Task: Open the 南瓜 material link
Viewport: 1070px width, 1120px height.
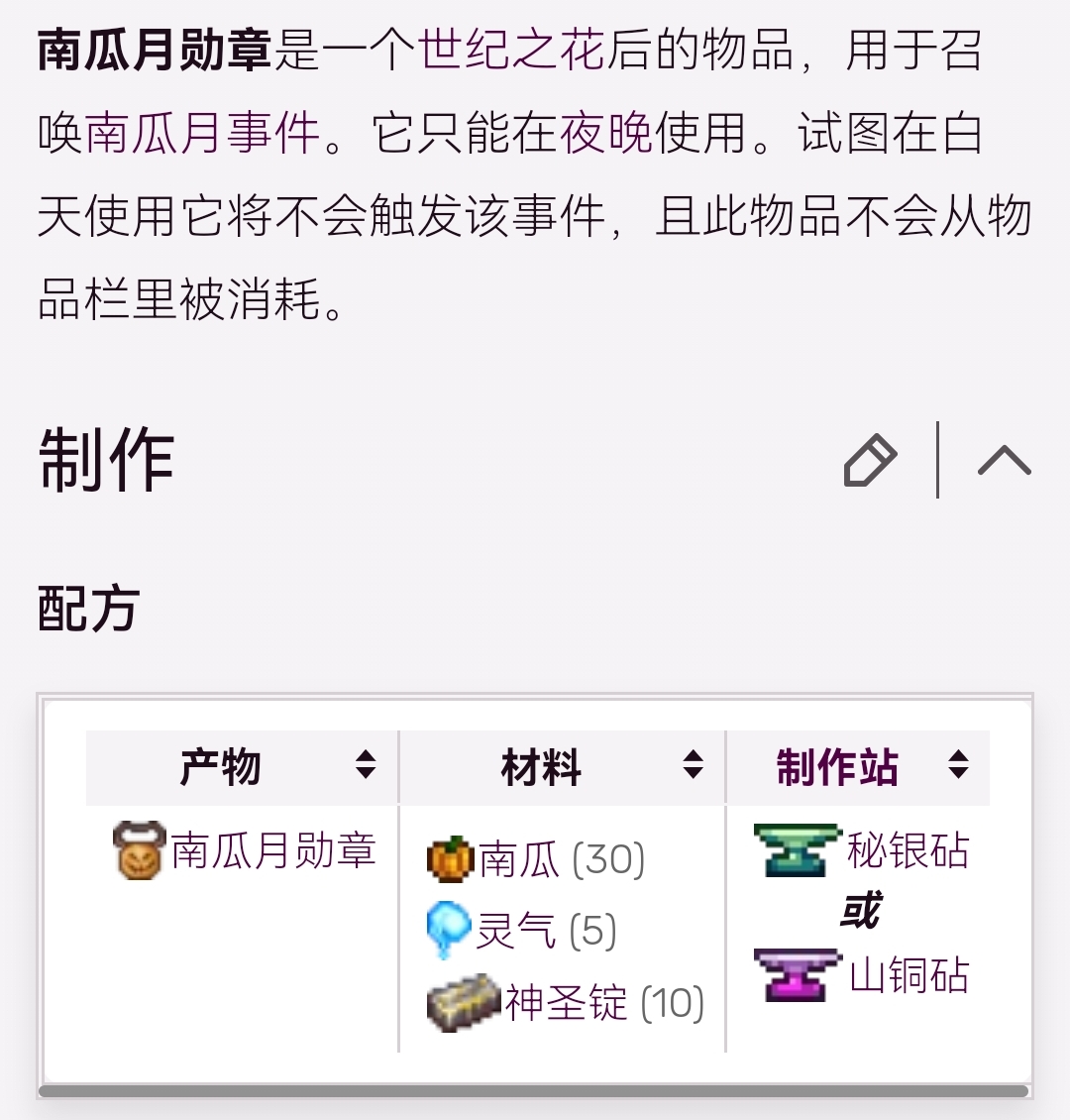Action: (x=519, y=859)
